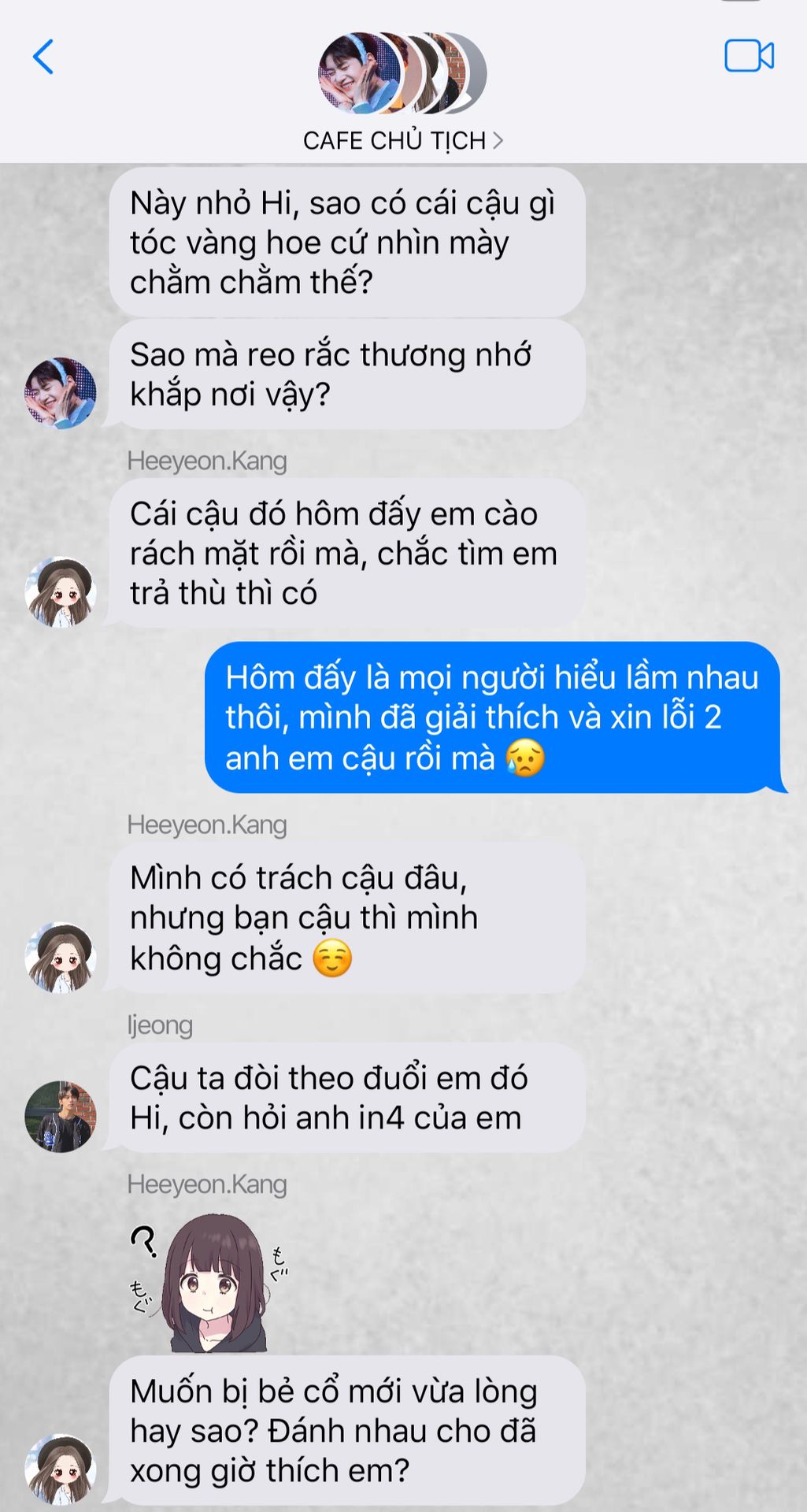Go back to the conversations list

click(x=43, y=57)
